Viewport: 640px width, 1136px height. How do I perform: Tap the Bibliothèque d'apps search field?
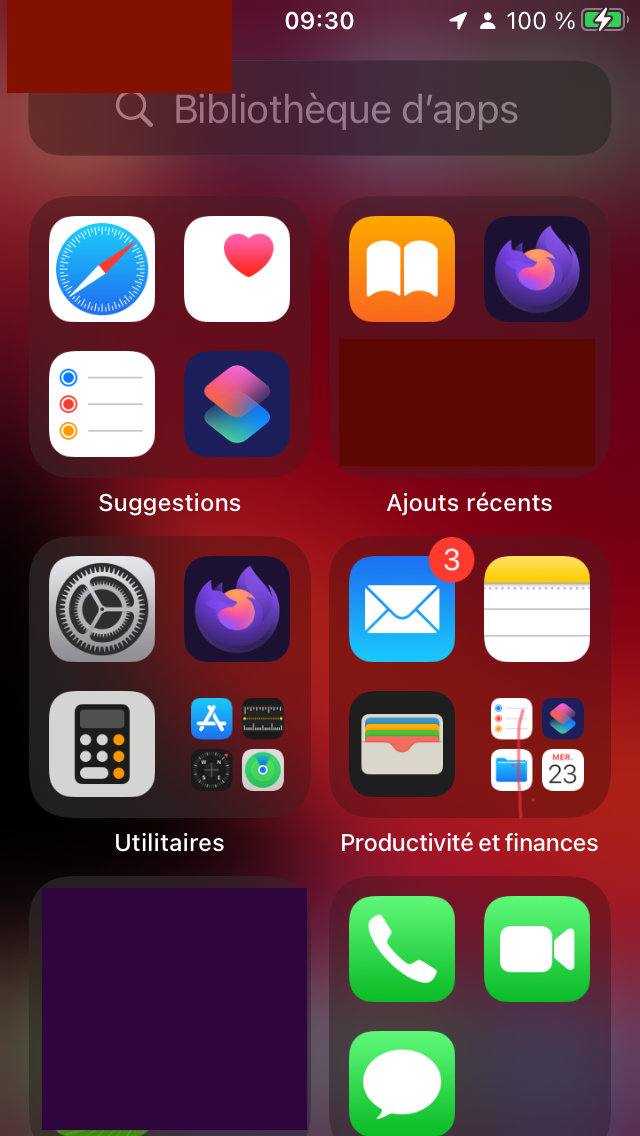320,109
